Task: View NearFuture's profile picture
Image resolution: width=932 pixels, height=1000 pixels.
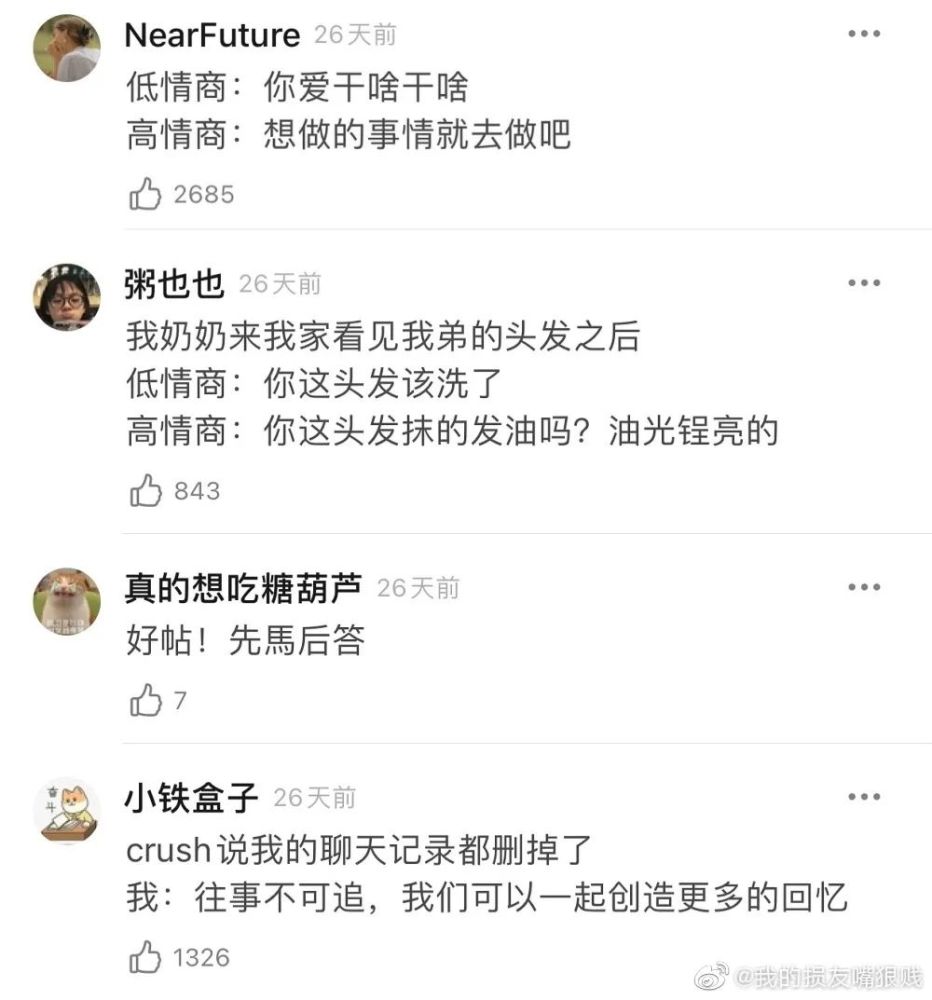Action: 67,47
